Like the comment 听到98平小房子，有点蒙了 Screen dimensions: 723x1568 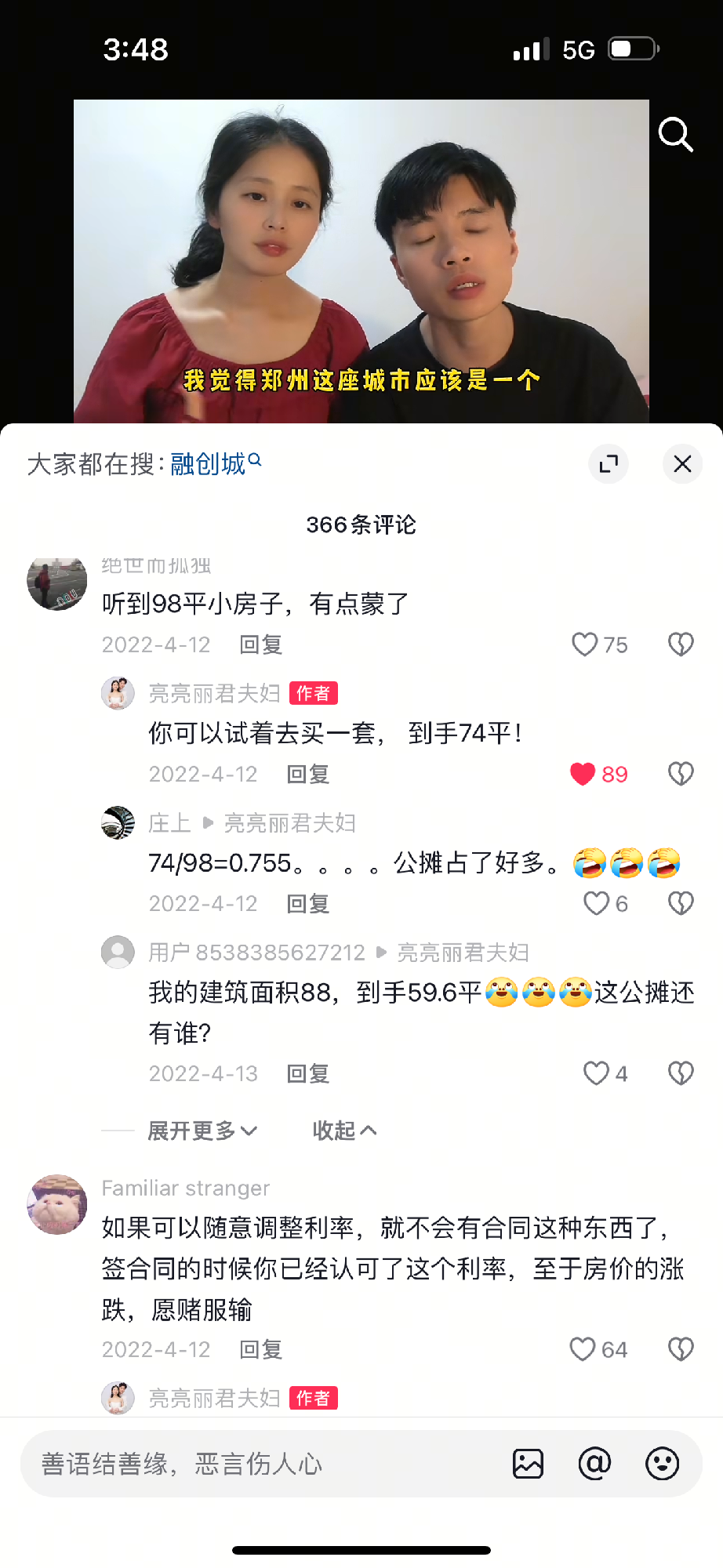(585, 644)
